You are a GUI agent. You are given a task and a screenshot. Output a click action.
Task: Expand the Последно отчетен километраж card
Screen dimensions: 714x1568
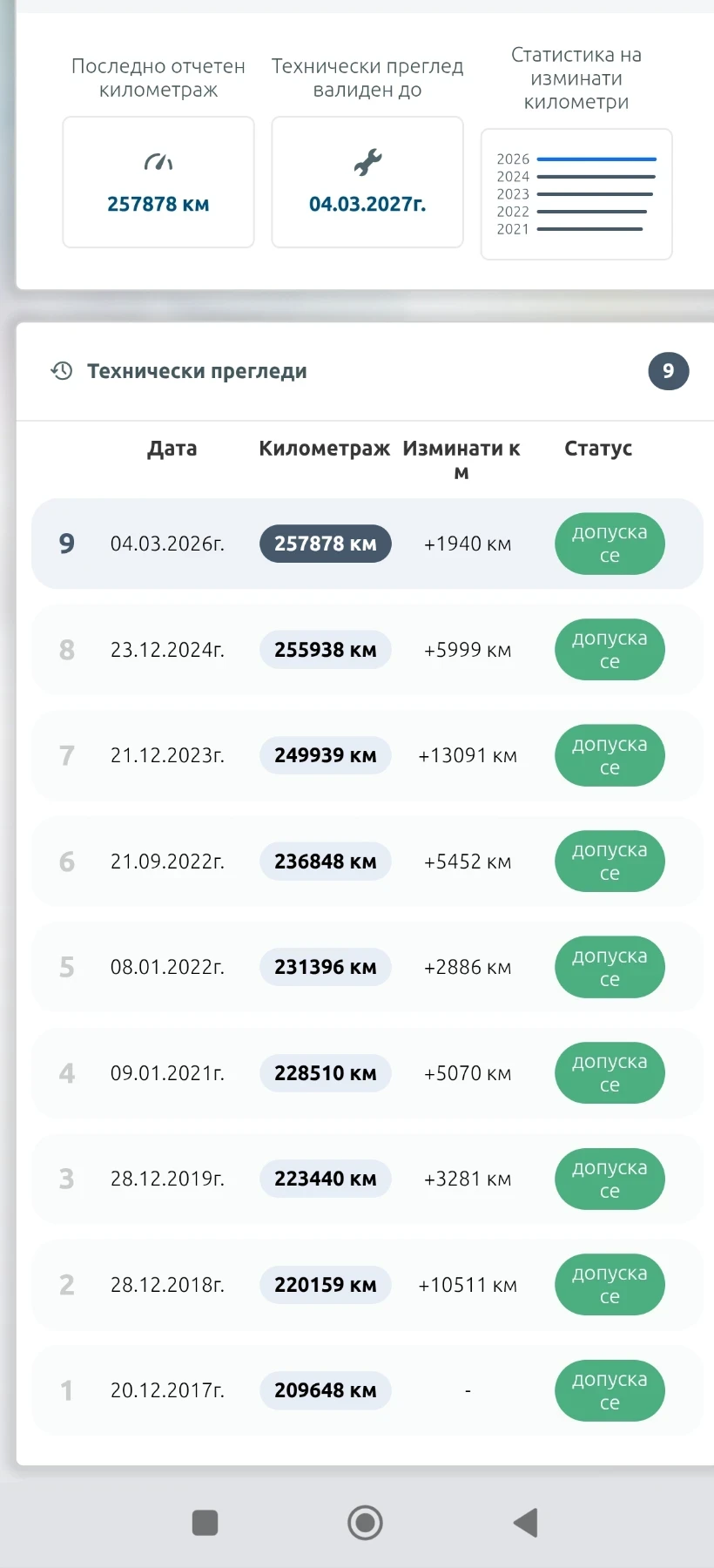158,182
